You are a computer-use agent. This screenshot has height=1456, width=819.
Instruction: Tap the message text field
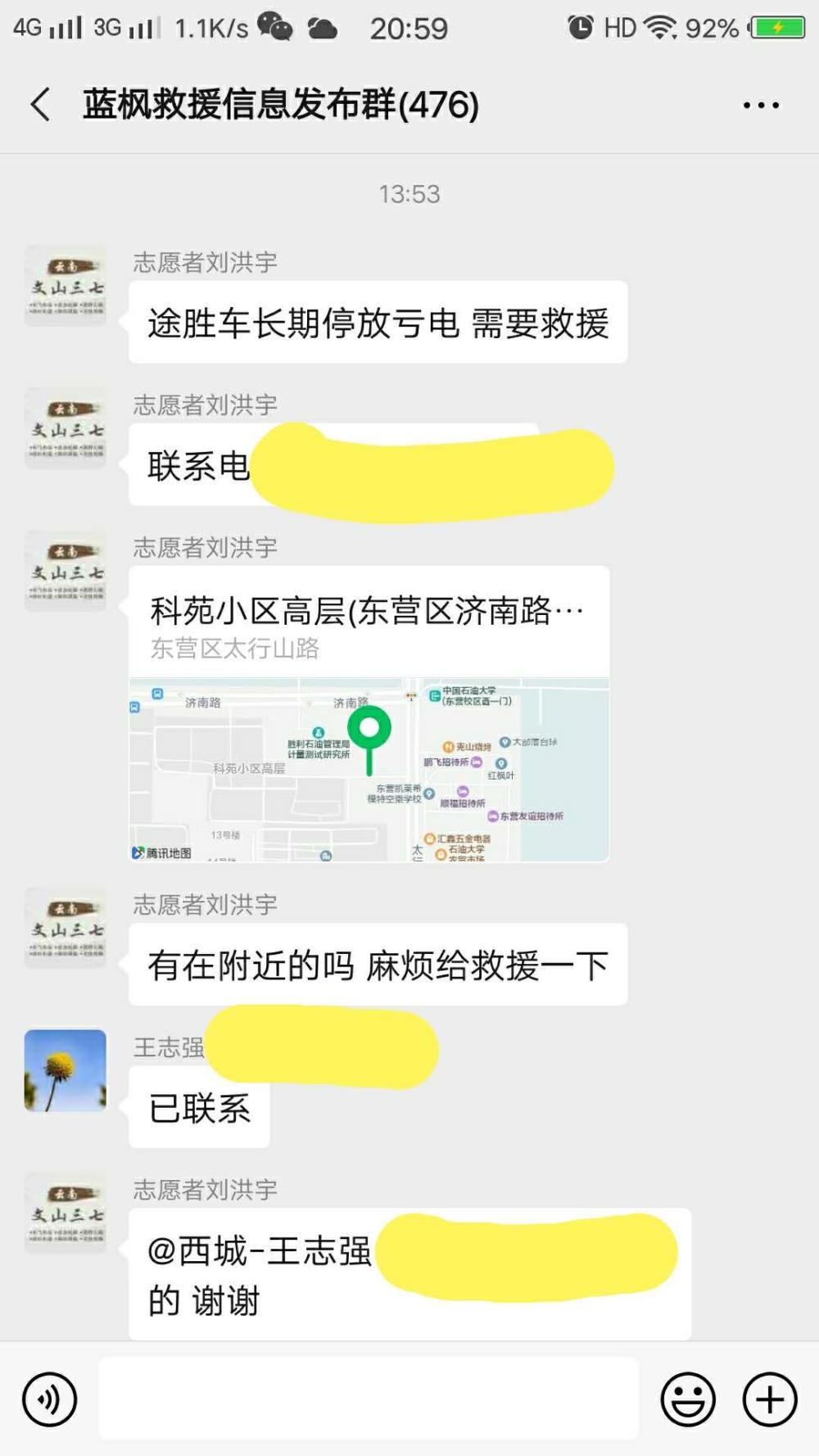369,1399
